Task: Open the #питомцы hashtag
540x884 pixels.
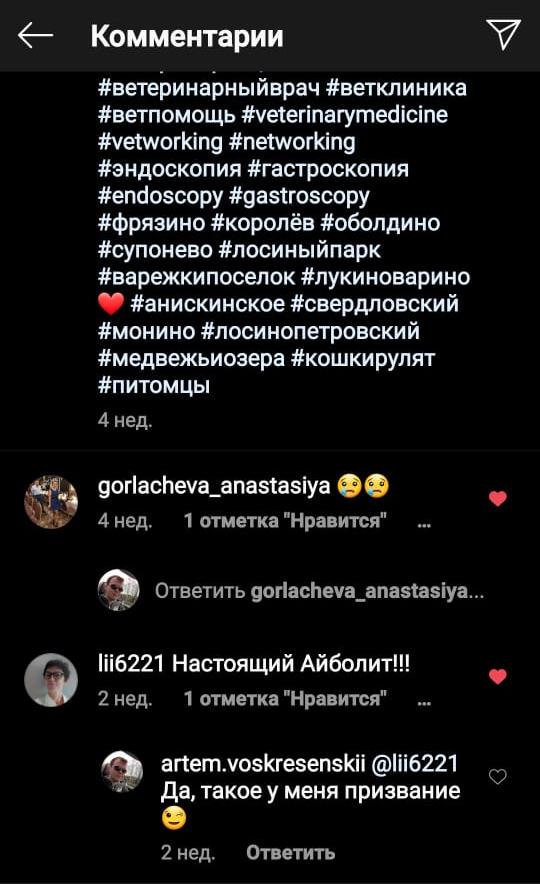Action: [153, 386]
